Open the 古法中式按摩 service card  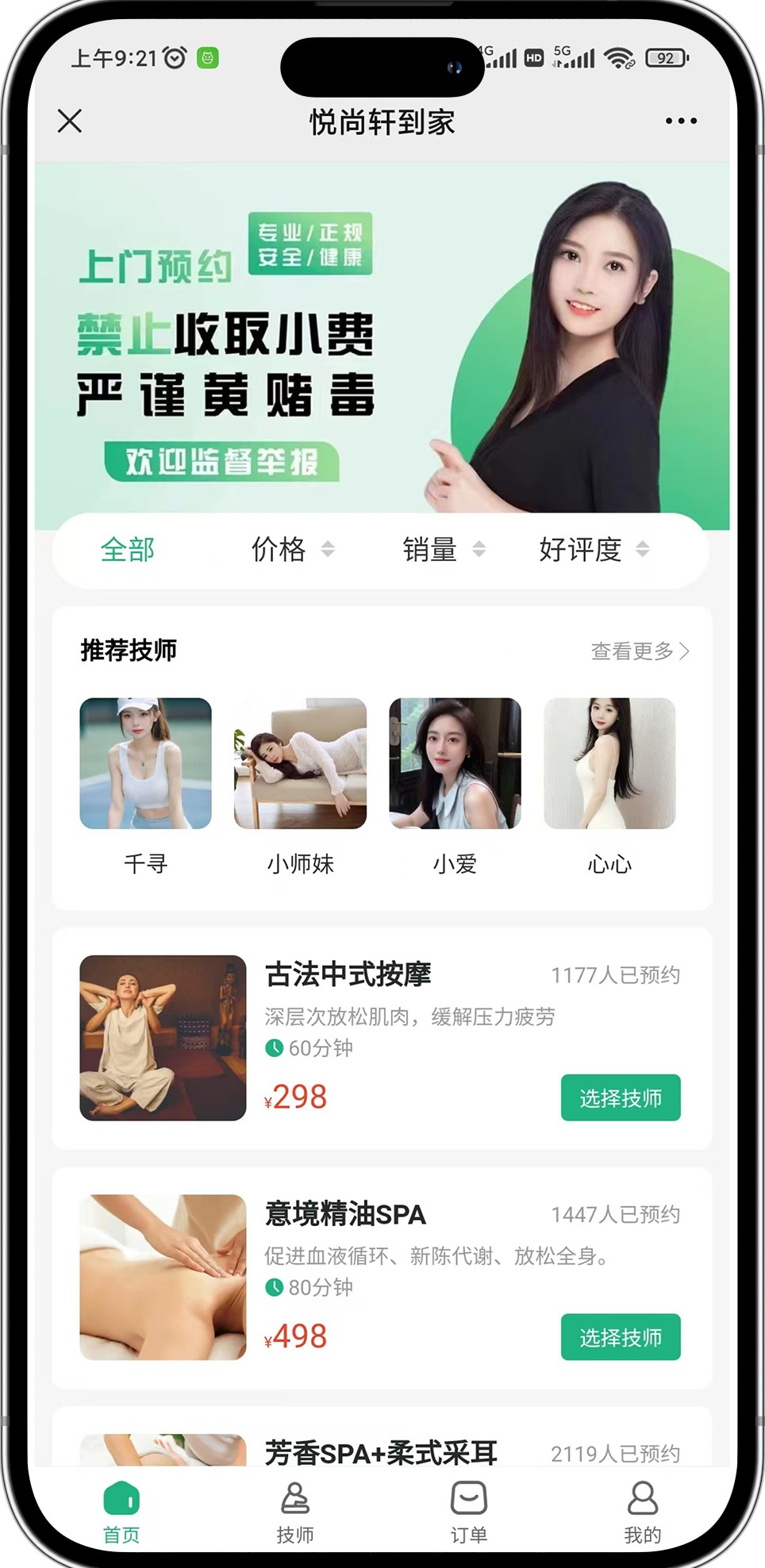pos(348,974)
